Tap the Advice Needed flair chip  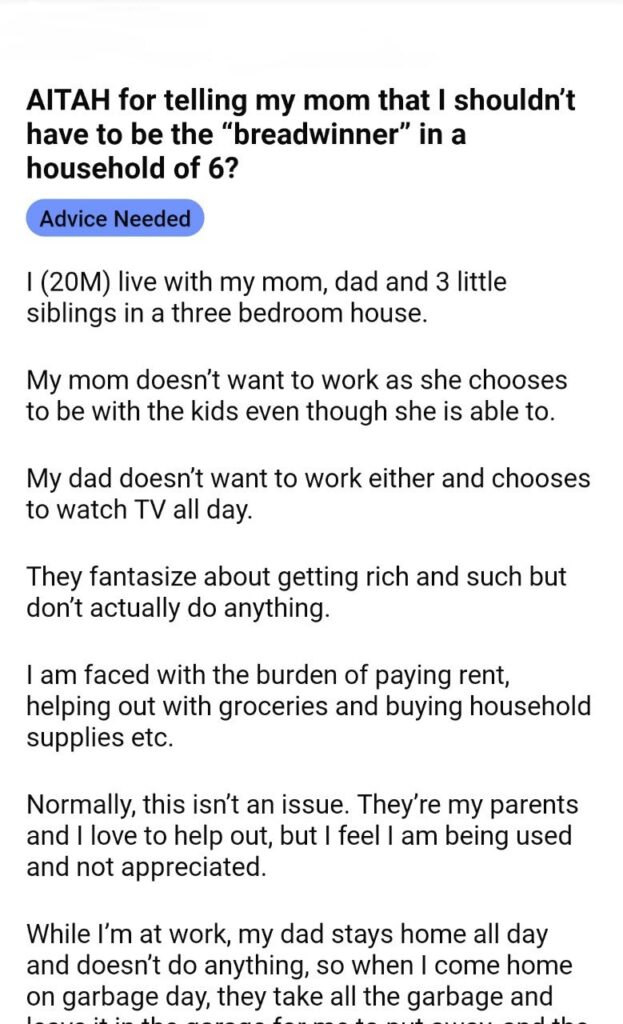pyautogui.click(x=115, y=219)
